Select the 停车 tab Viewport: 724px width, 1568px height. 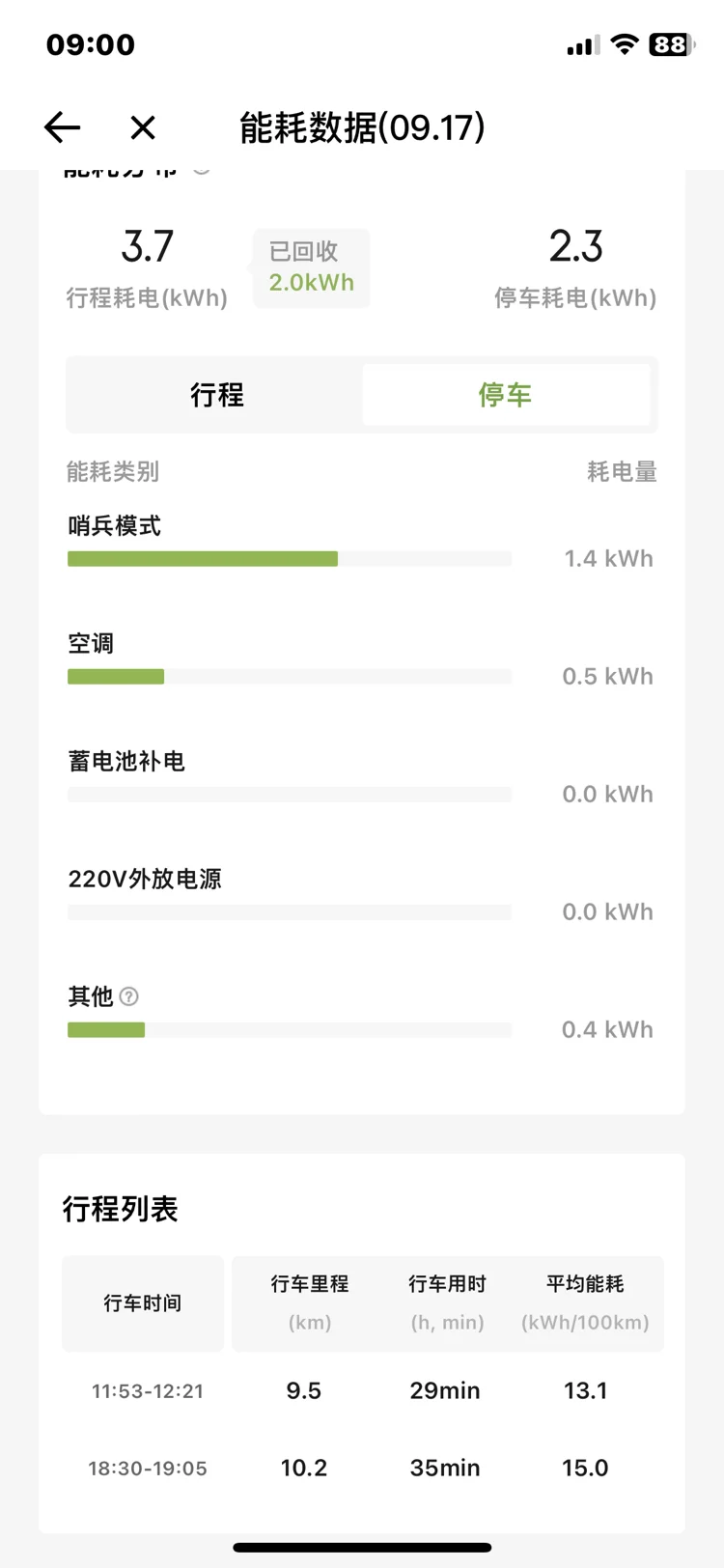pos(505,395)
